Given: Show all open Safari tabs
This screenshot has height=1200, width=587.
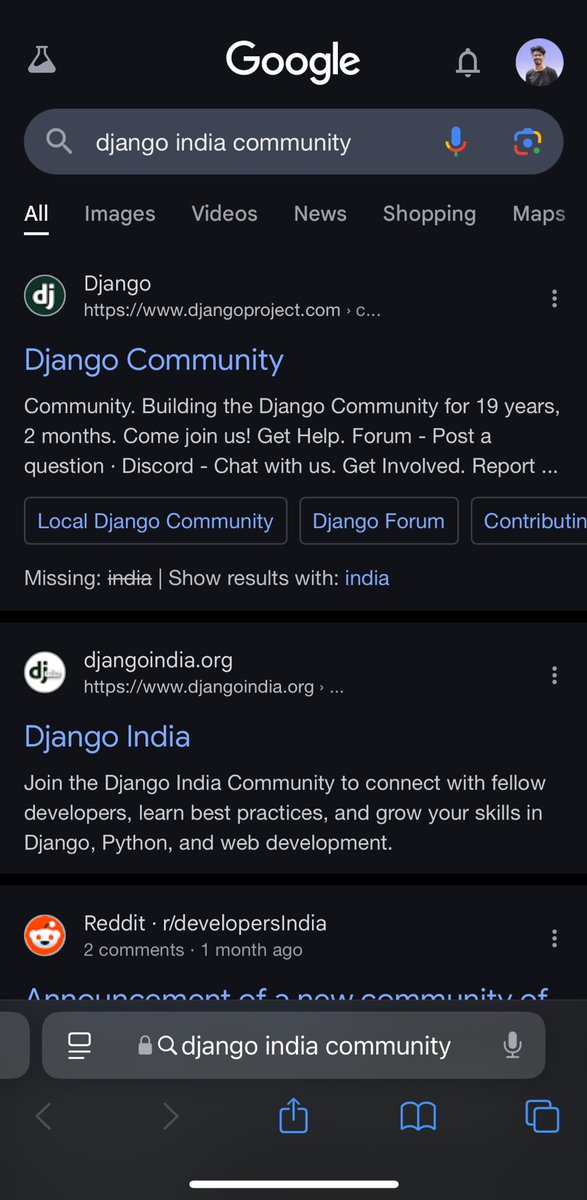Looking at the screenshot, I should [x=542, y=1116].
